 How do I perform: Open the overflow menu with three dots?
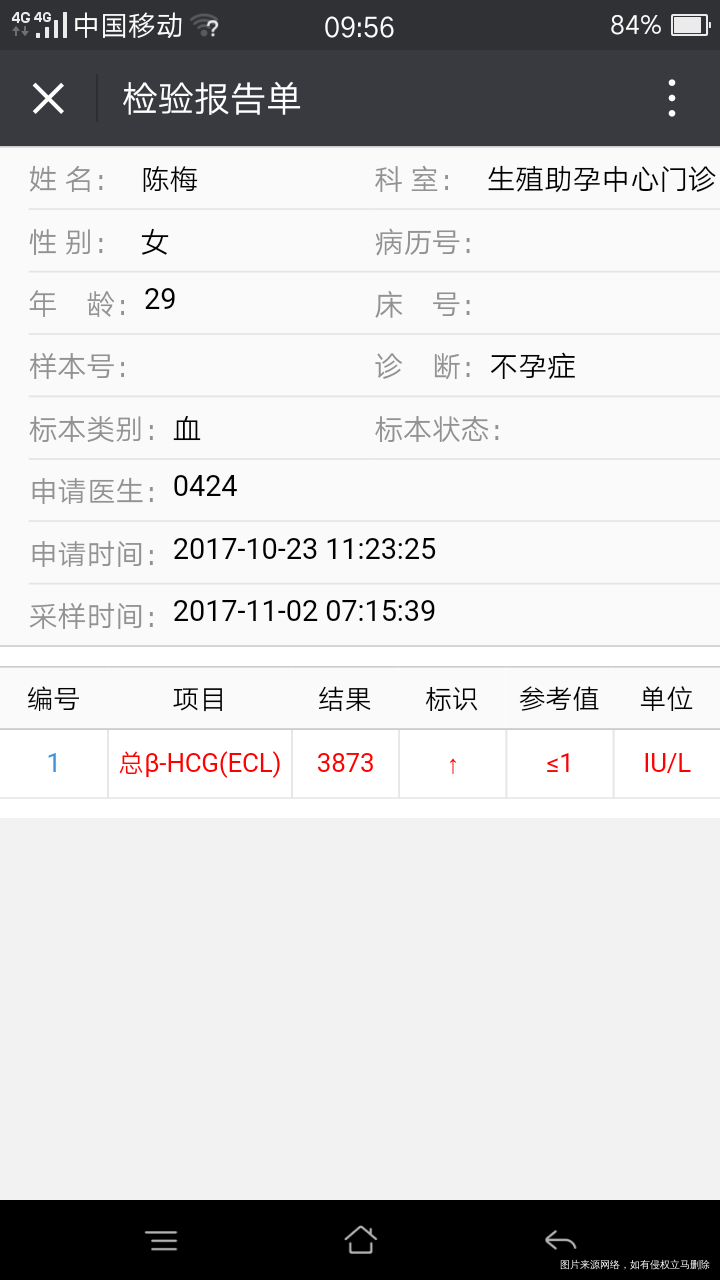point(672,98)
